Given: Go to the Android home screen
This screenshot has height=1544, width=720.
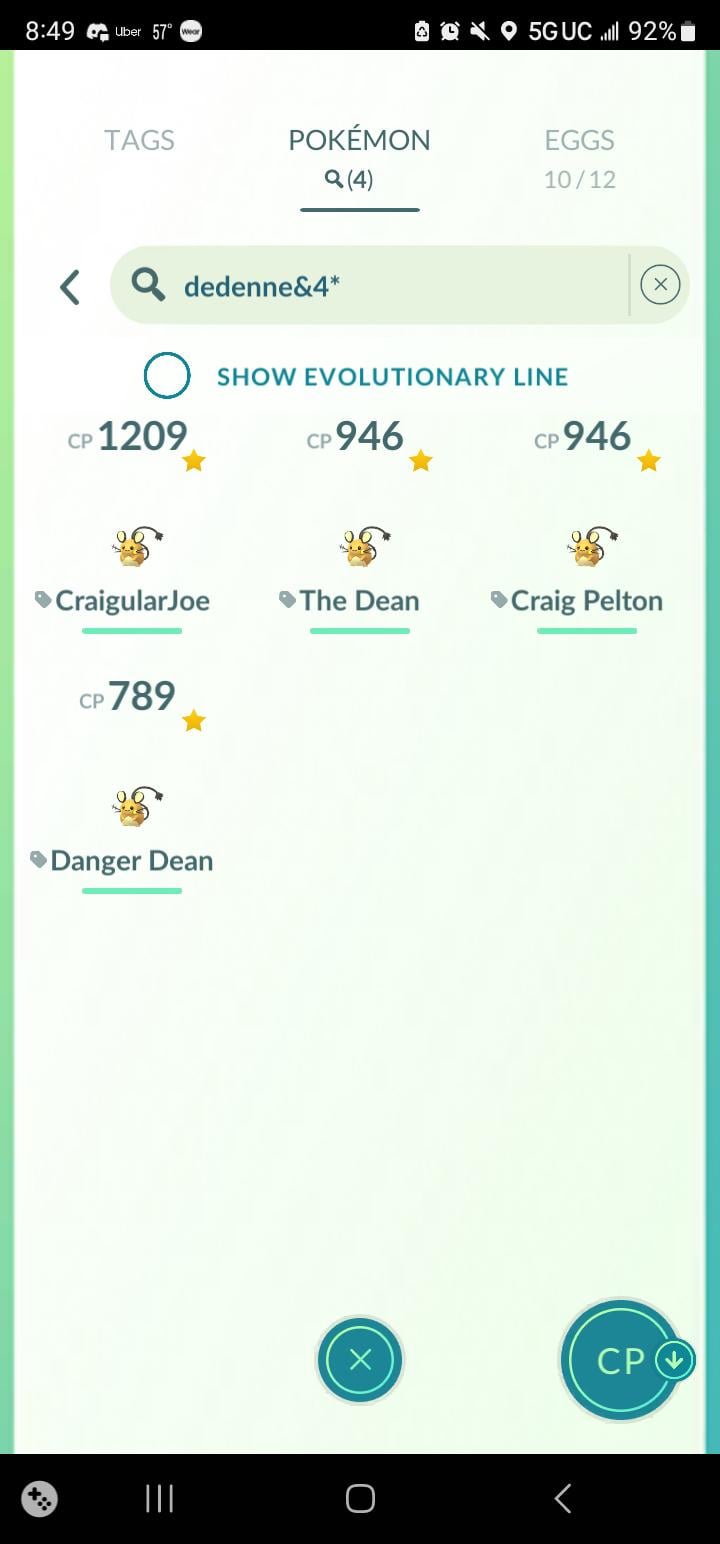Looking at the screenshot, I should [x=360, y=1498].
